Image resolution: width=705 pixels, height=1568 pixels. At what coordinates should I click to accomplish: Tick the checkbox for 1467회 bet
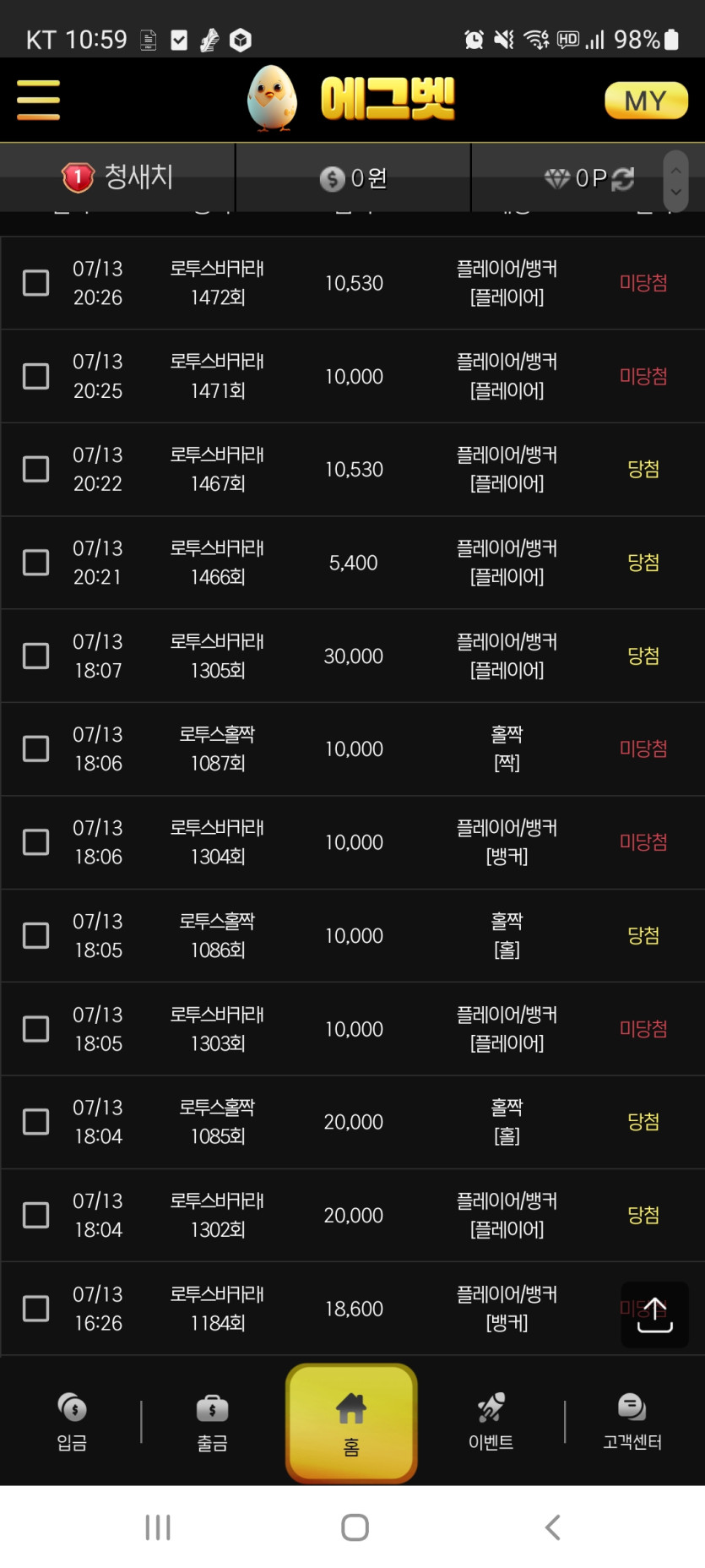click(x=35, y=469)
